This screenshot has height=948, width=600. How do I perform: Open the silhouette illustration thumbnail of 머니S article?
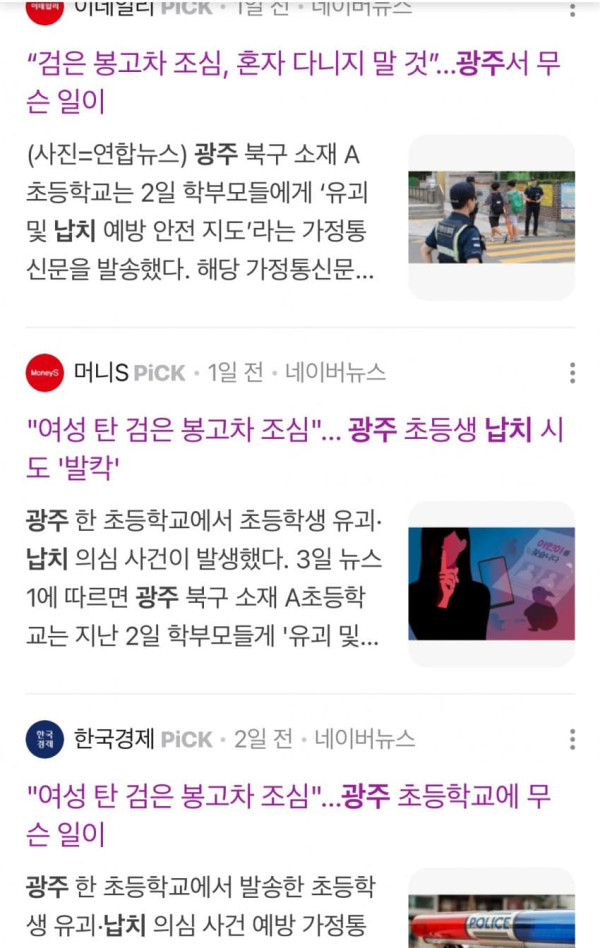491,584
